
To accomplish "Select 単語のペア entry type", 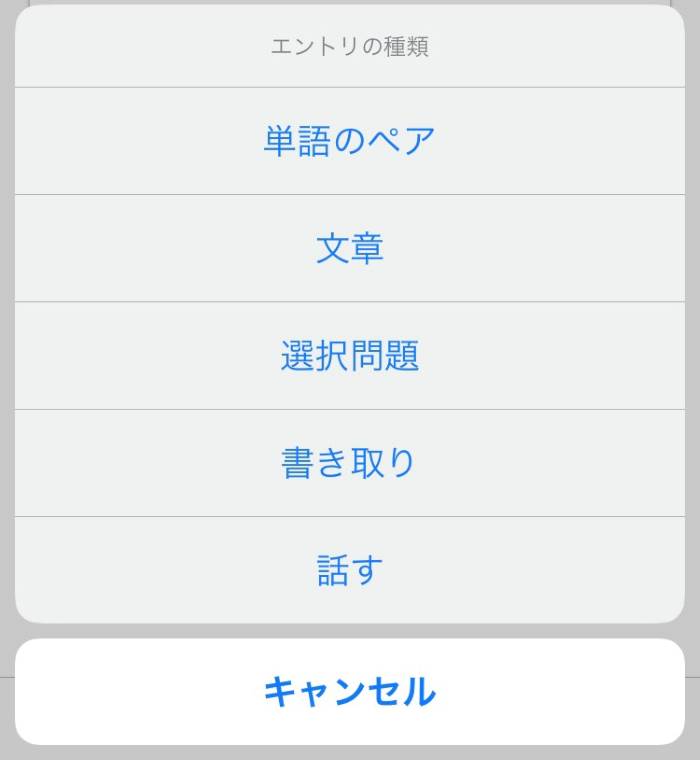I will [350, 141].
